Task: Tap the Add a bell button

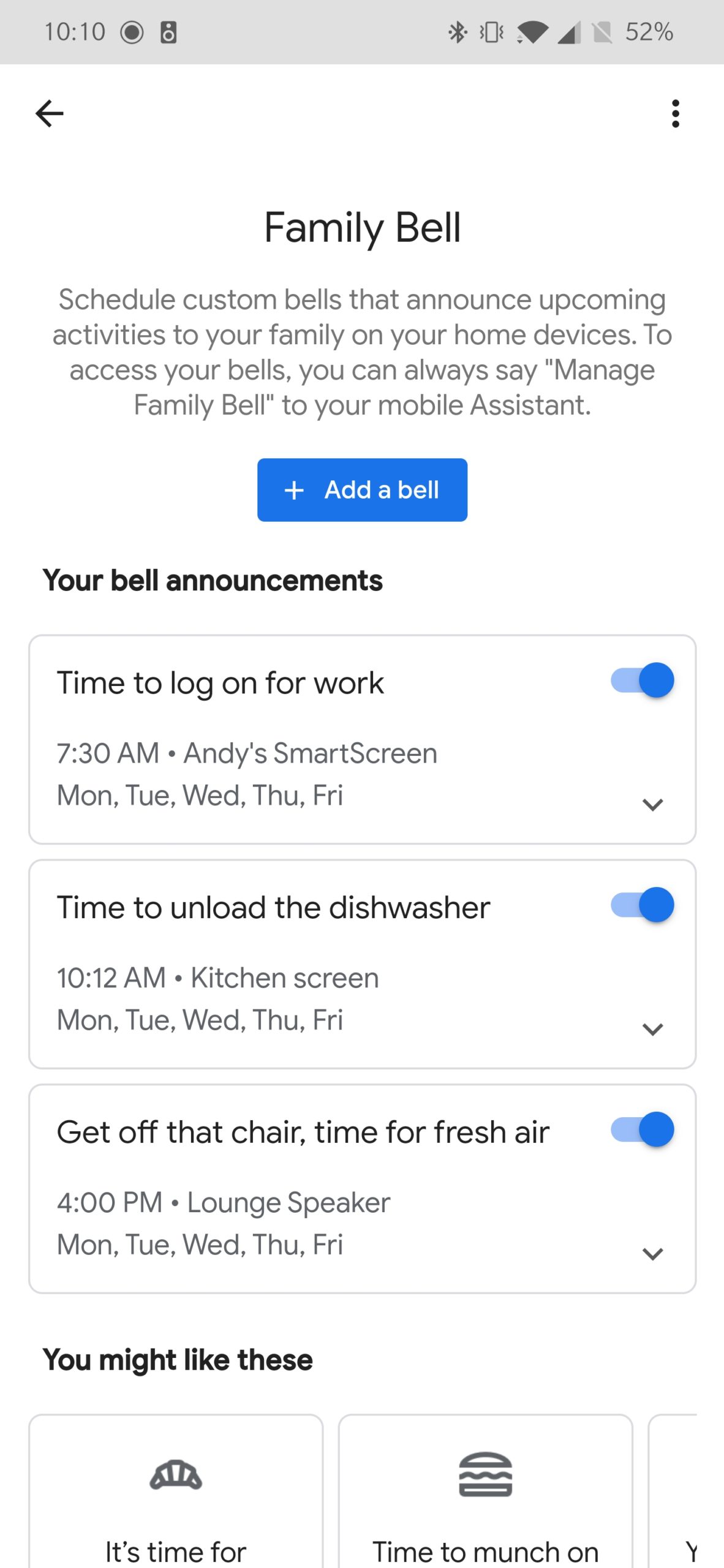Action: click(362, 489)
